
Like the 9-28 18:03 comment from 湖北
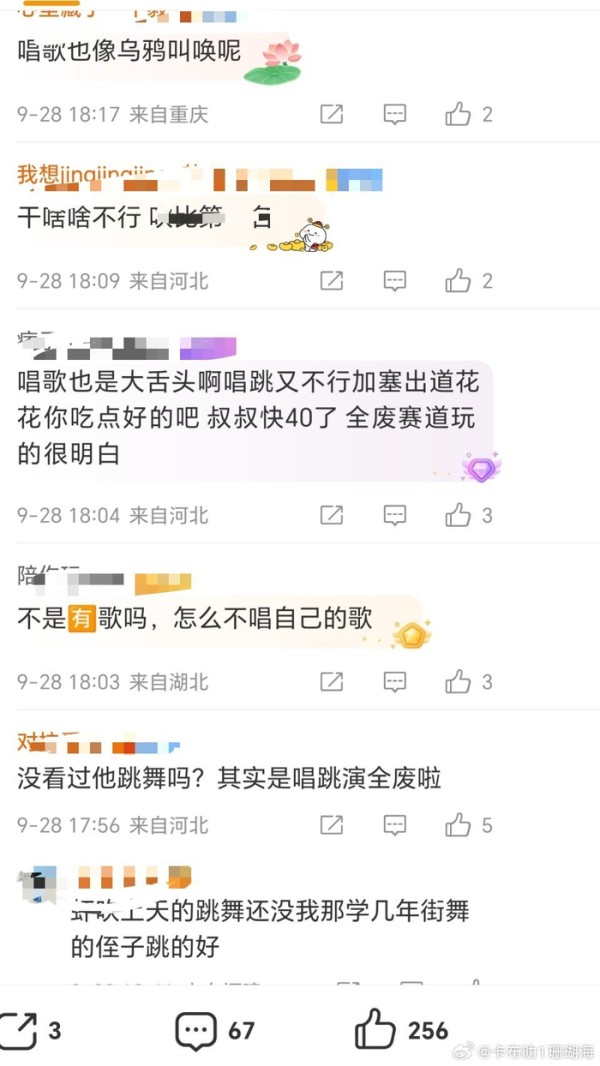(458, 681)
